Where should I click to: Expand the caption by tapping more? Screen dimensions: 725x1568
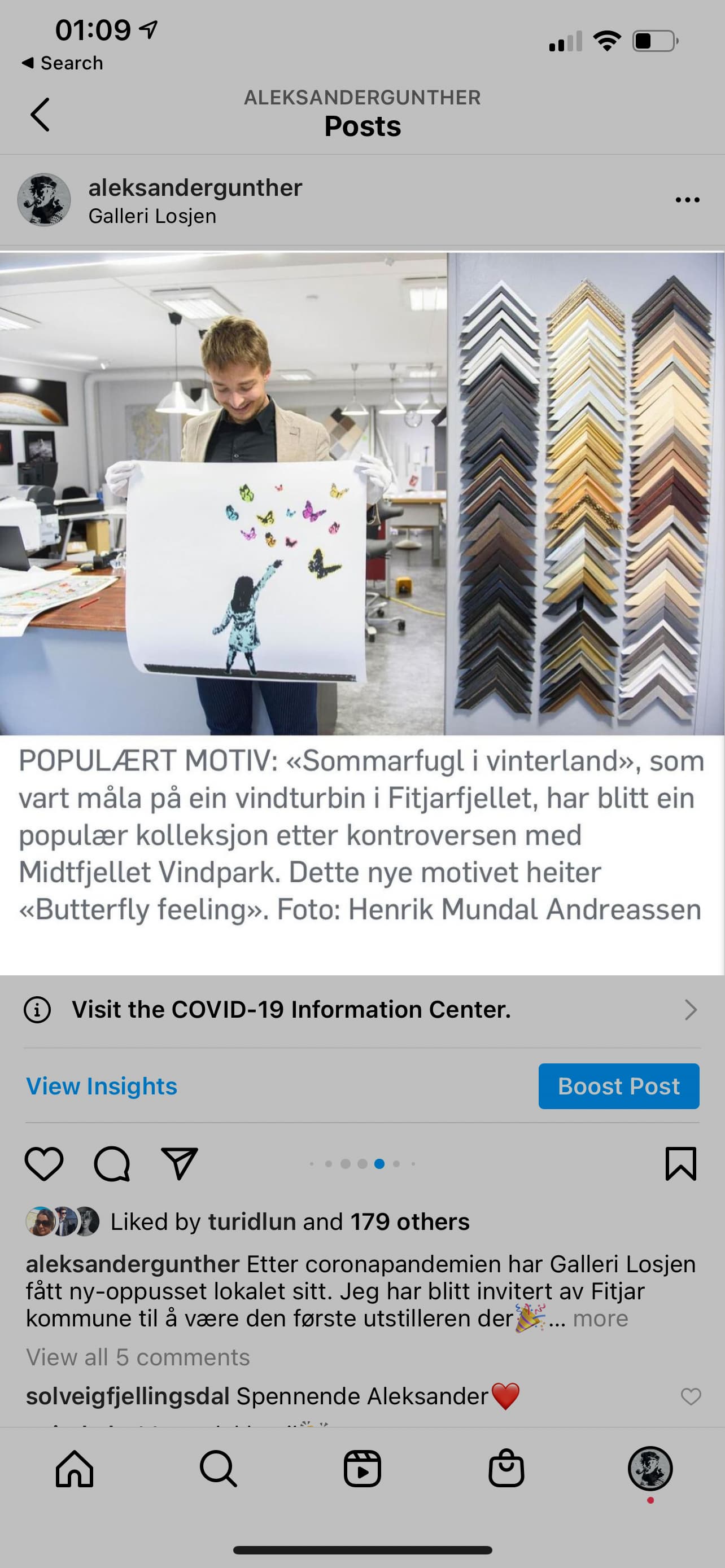[600, 1319]
